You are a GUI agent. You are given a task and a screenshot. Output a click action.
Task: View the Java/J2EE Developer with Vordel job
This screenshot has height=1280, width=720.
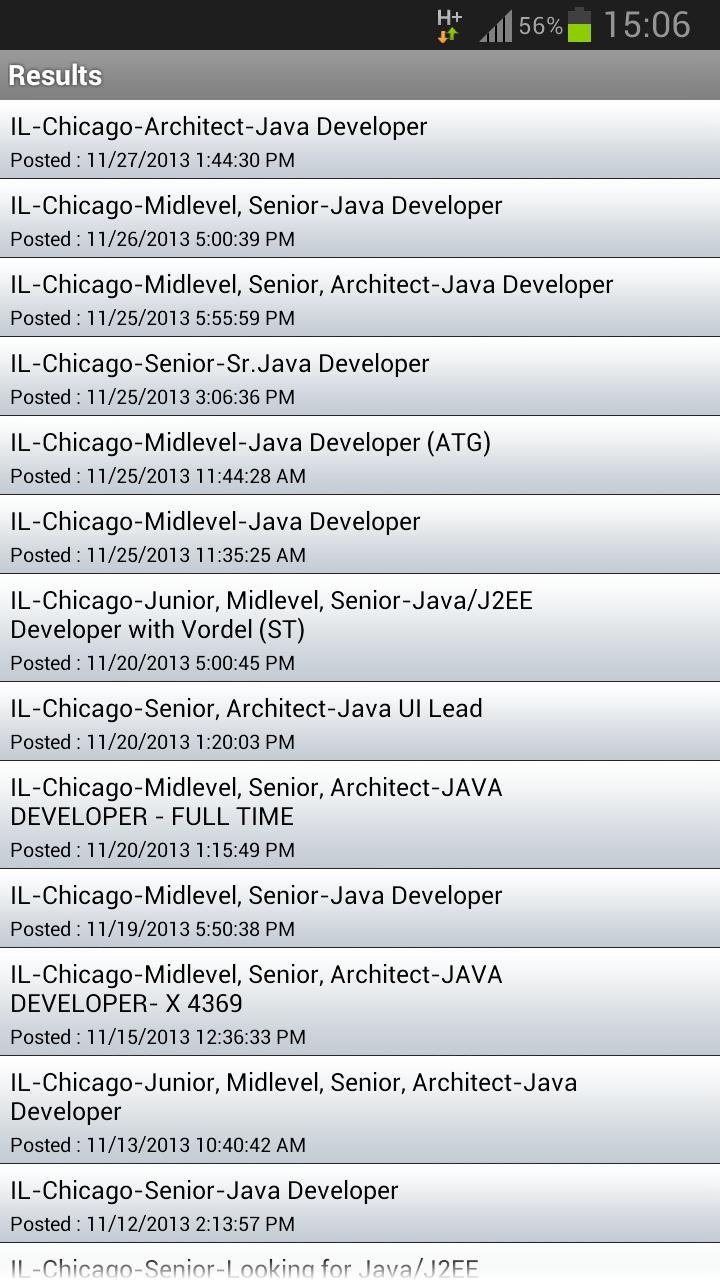point(360,628)
